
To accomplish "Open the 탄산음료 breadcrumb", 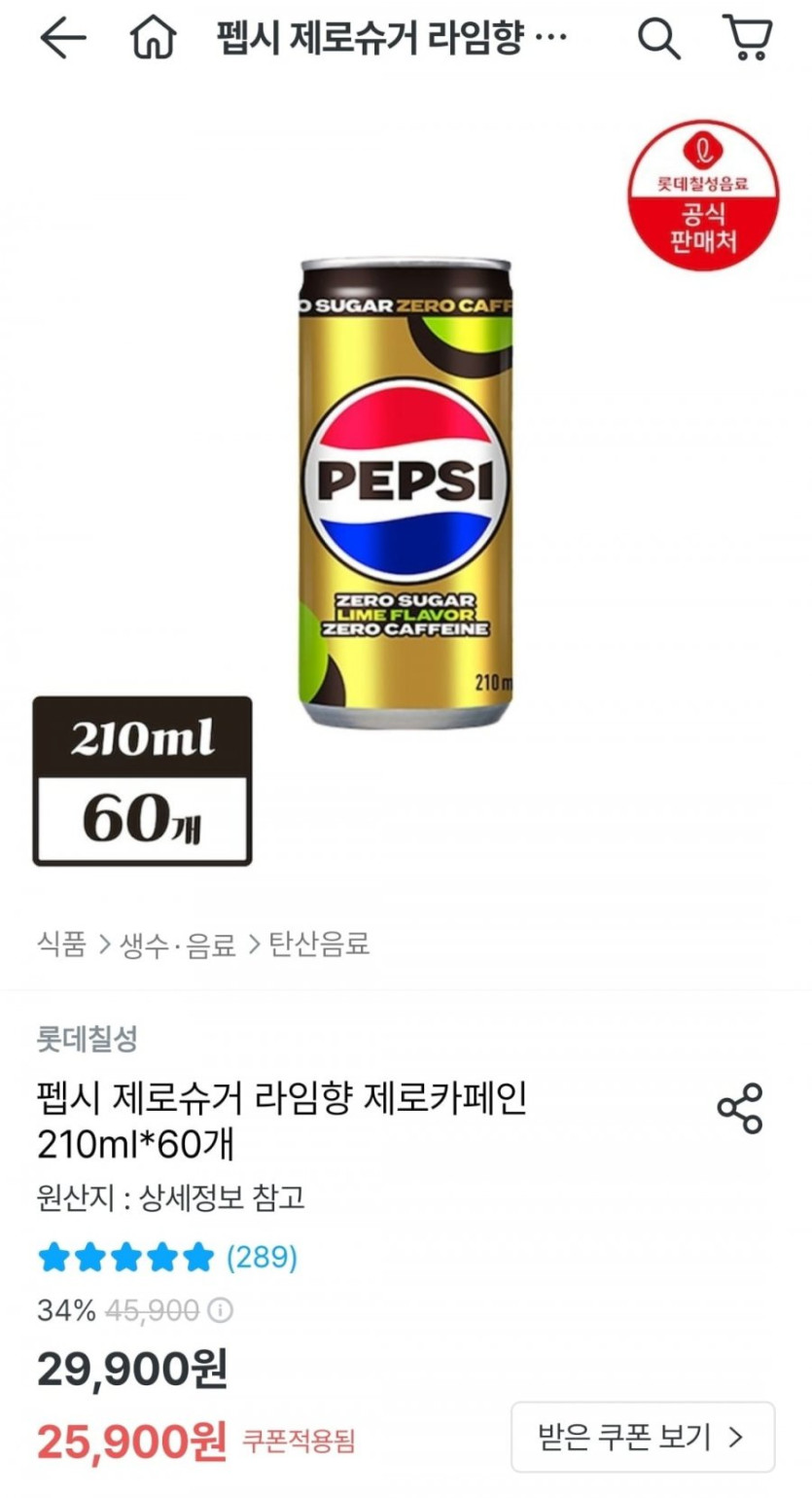I will pos(320,944).
